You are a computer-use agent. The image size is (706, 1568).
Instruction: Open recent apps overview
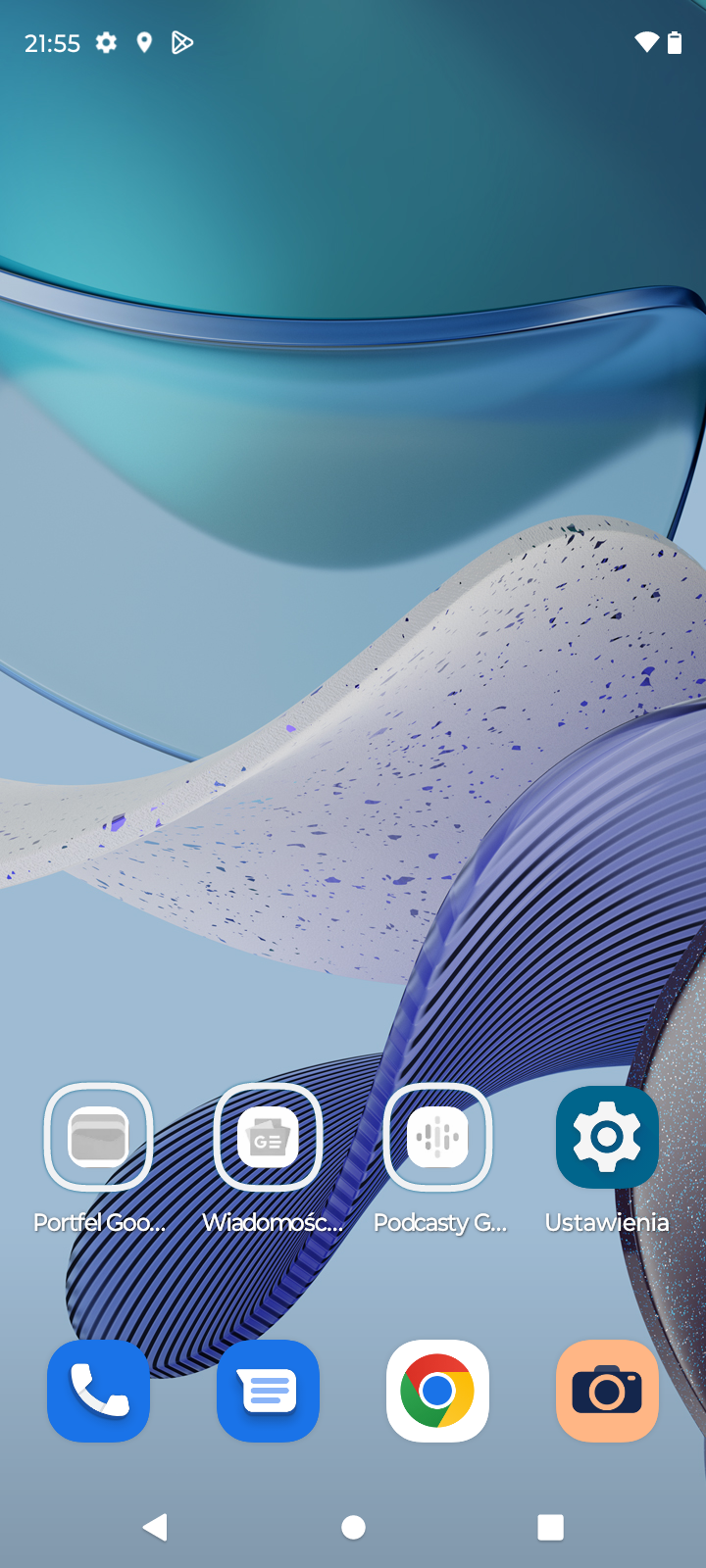tap(550, 1527)
